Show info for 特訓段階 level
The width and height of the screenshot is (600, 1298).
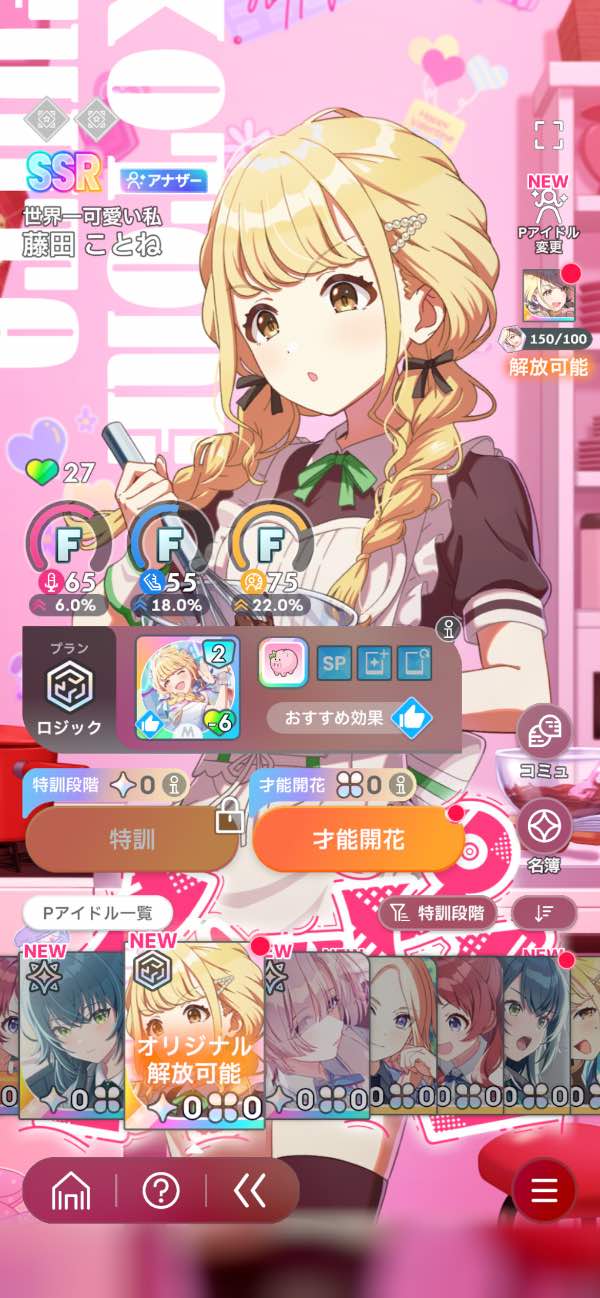177,785
